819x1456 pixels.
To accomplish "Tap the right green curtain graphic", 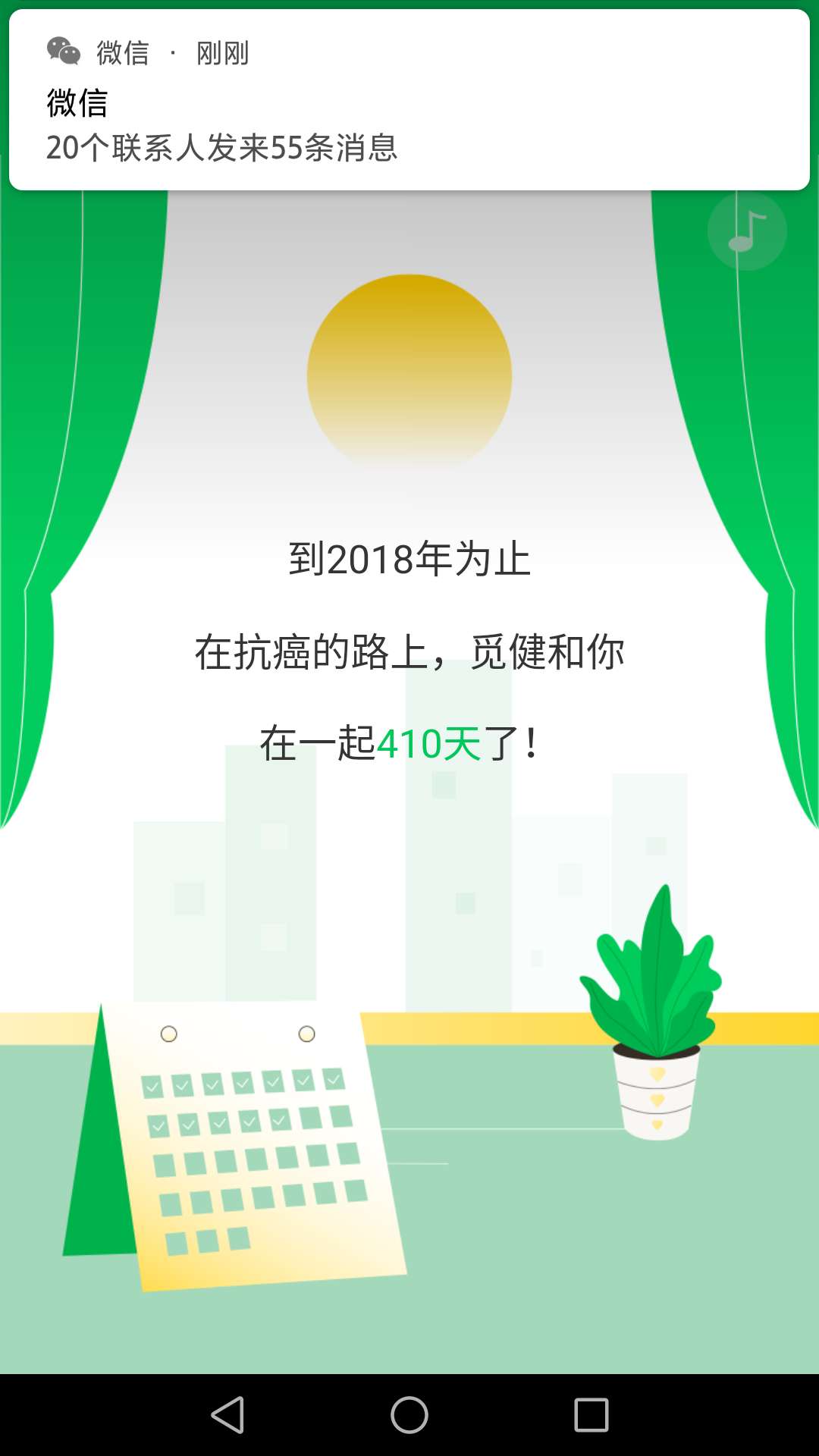I will tap(751, 455).
